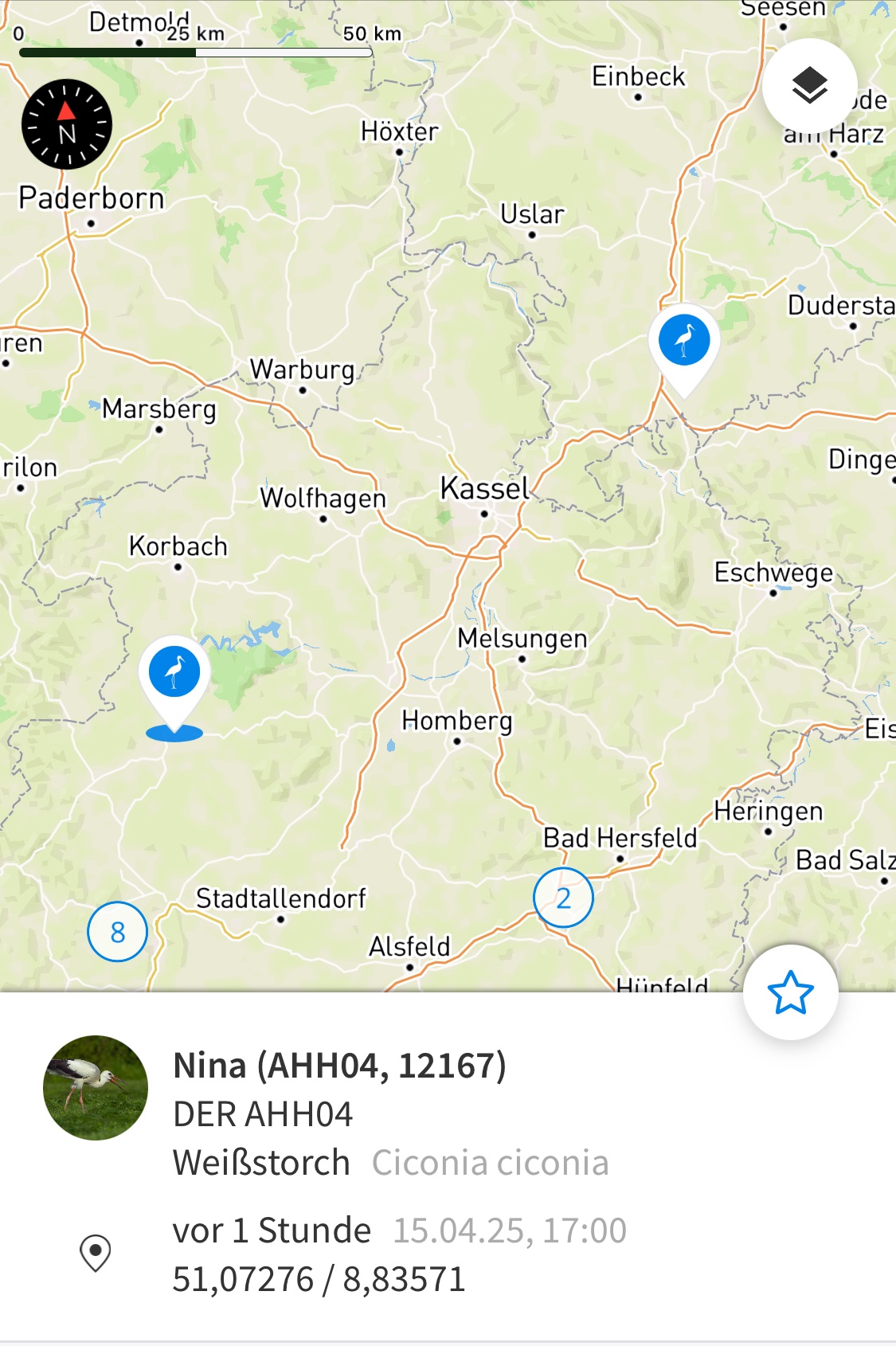Expand the cluster of 2 near Bad Hersfeld
This screenshot has width=896, height=1346.
point(563,898)
